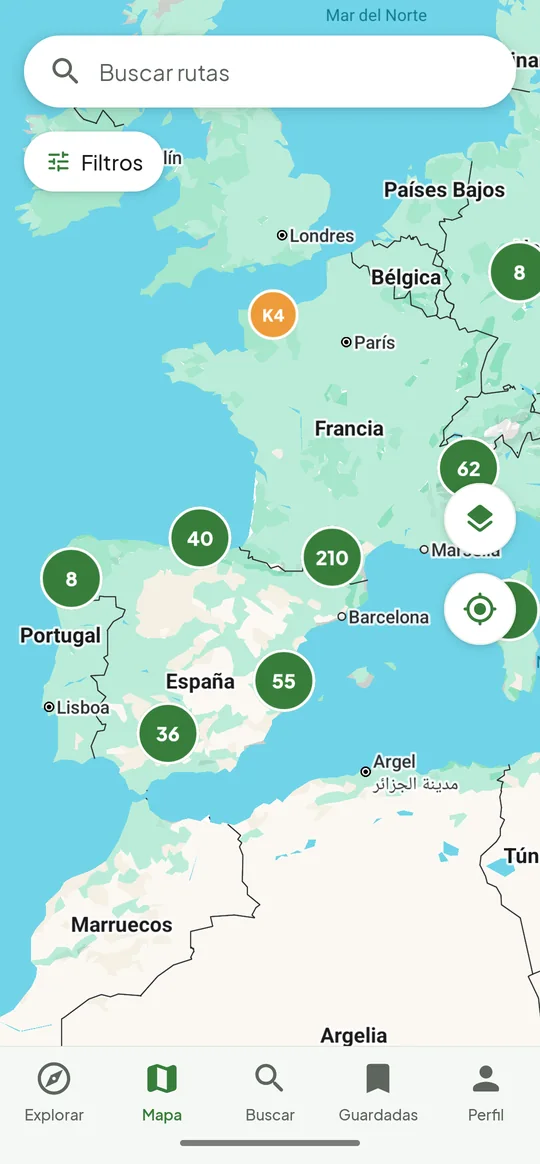Center map on my current location
540x1164 pixels.
point(480,609)
